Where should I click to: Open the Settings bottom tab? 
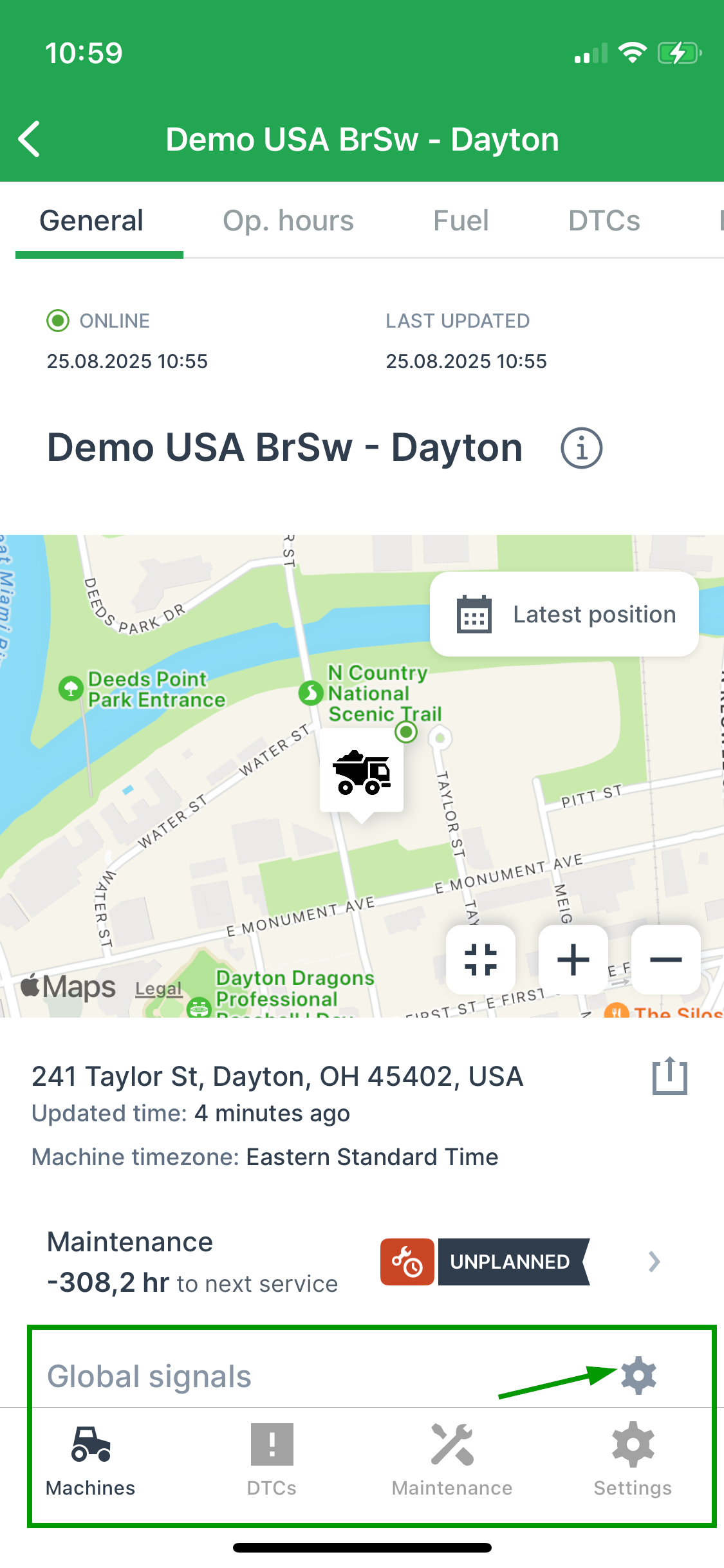633,1460
